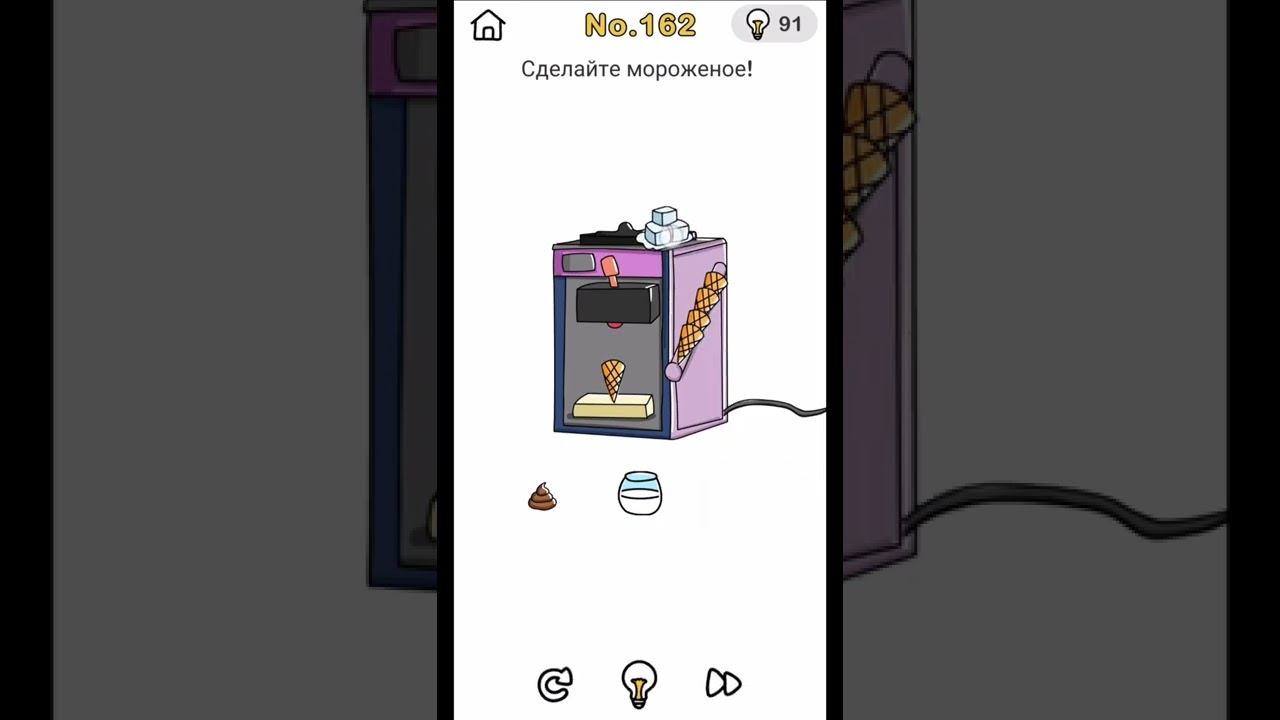Image resolution: width=1280 pixels, height=720 pixels.
Task: Tap the ice cubes on top of the machine
Action: 663,226
